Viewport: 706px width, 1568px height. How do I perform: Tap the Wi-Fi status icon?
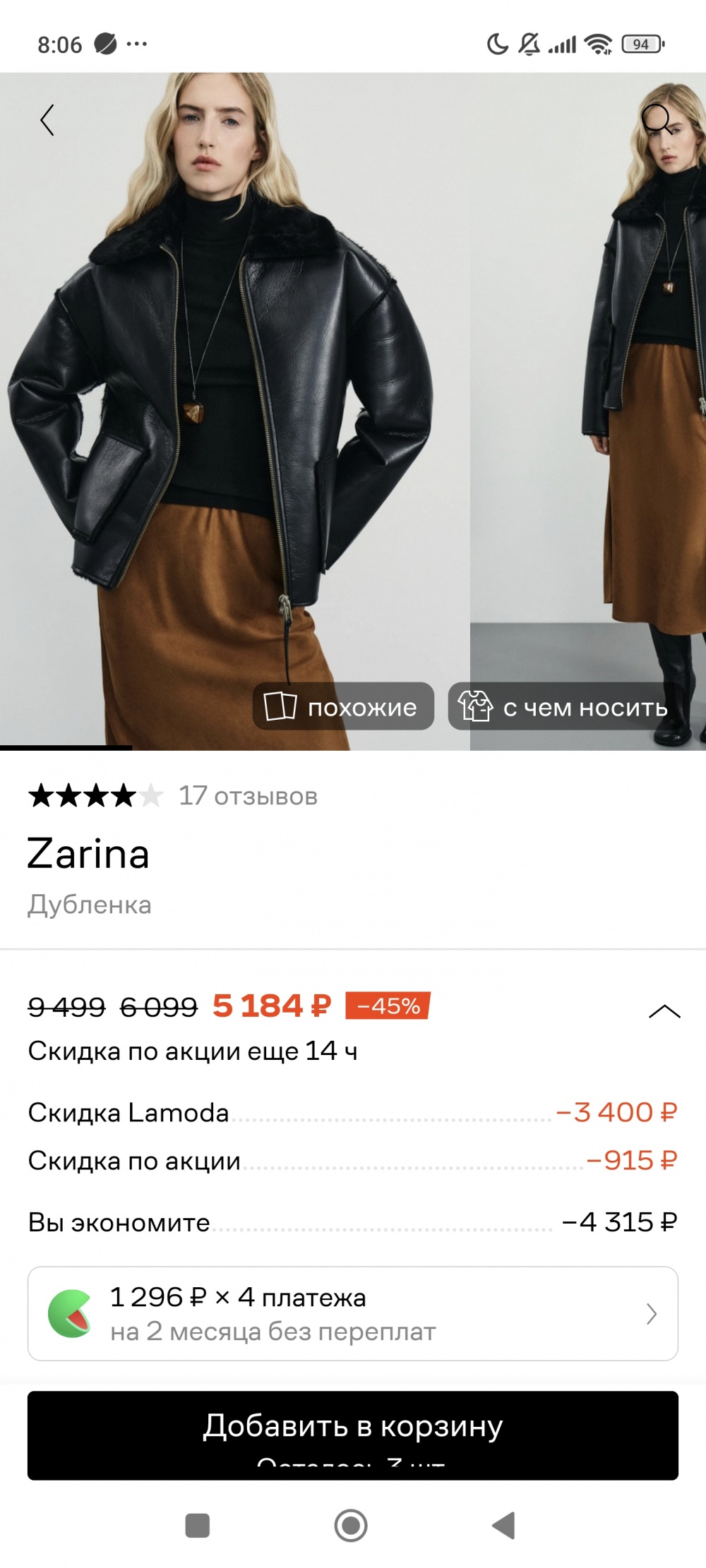click(x=597, y=44)
